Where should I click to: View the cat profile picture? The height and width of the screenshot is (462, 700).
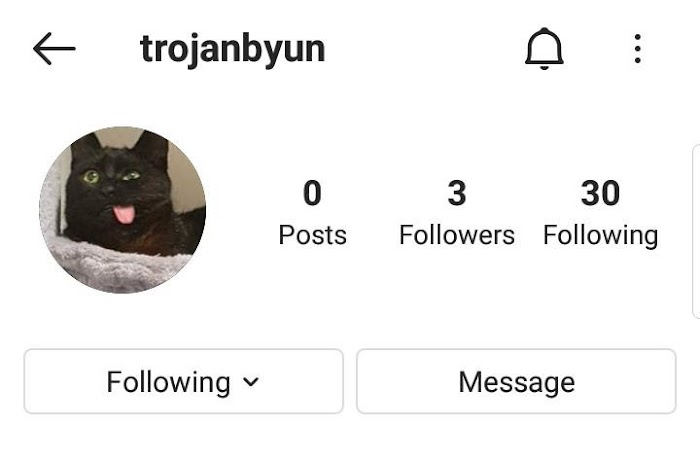(x=122, y=210)
